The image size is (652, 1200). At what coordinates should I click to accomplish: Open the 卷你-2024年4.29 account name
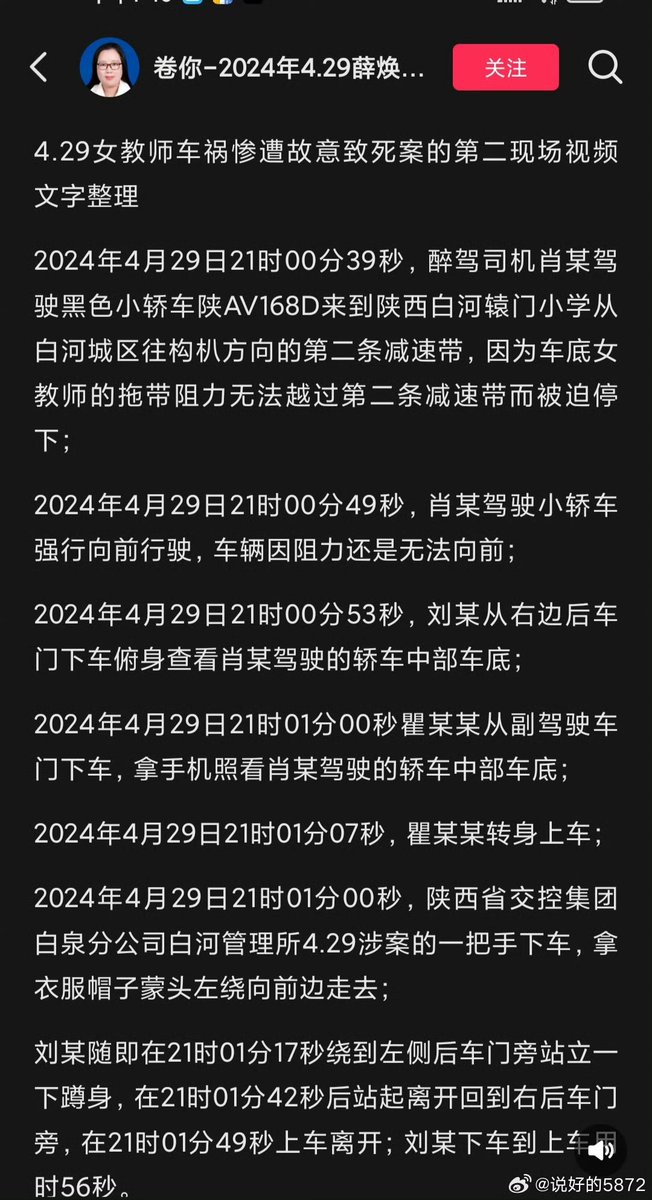[x=289, y=68]
